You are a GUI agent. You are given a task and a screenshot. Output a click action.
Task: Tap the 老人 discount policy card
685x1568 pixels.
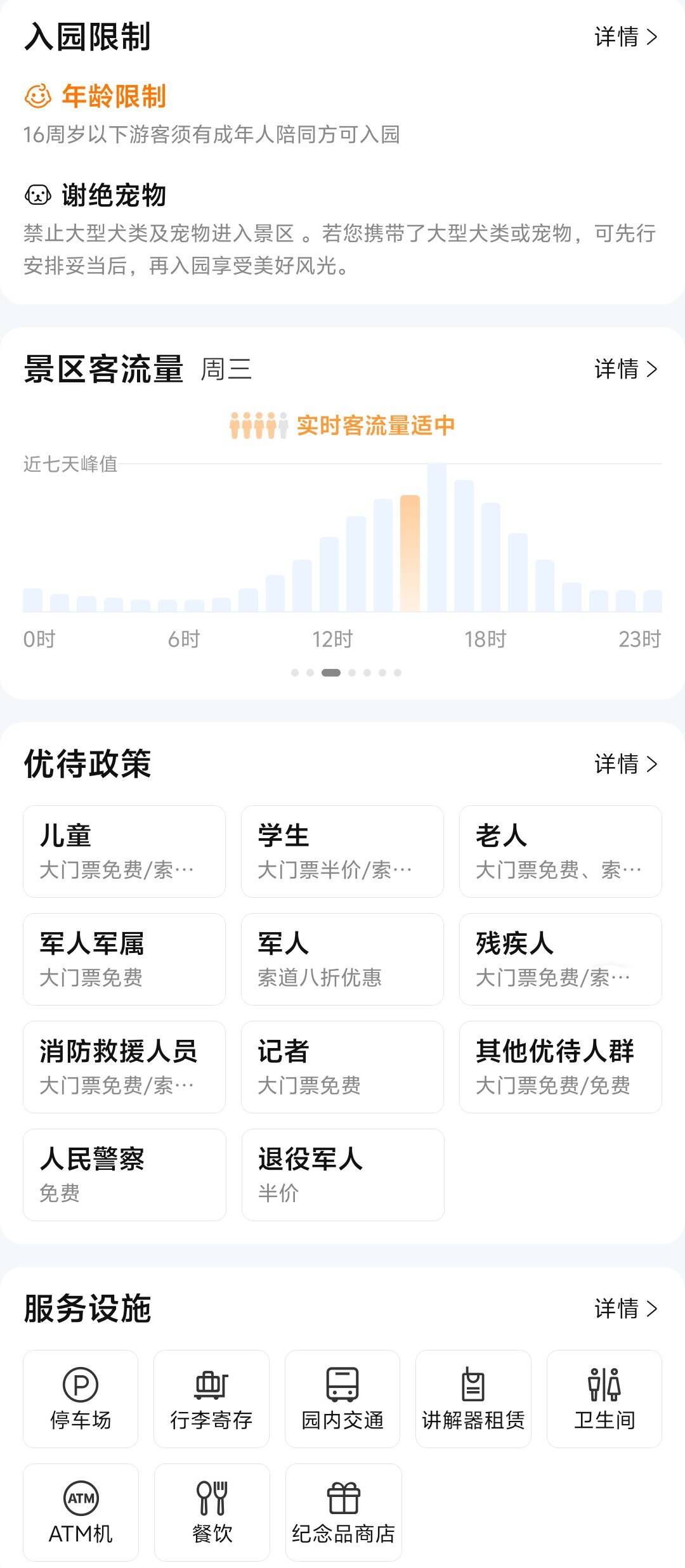pos(561,852)
